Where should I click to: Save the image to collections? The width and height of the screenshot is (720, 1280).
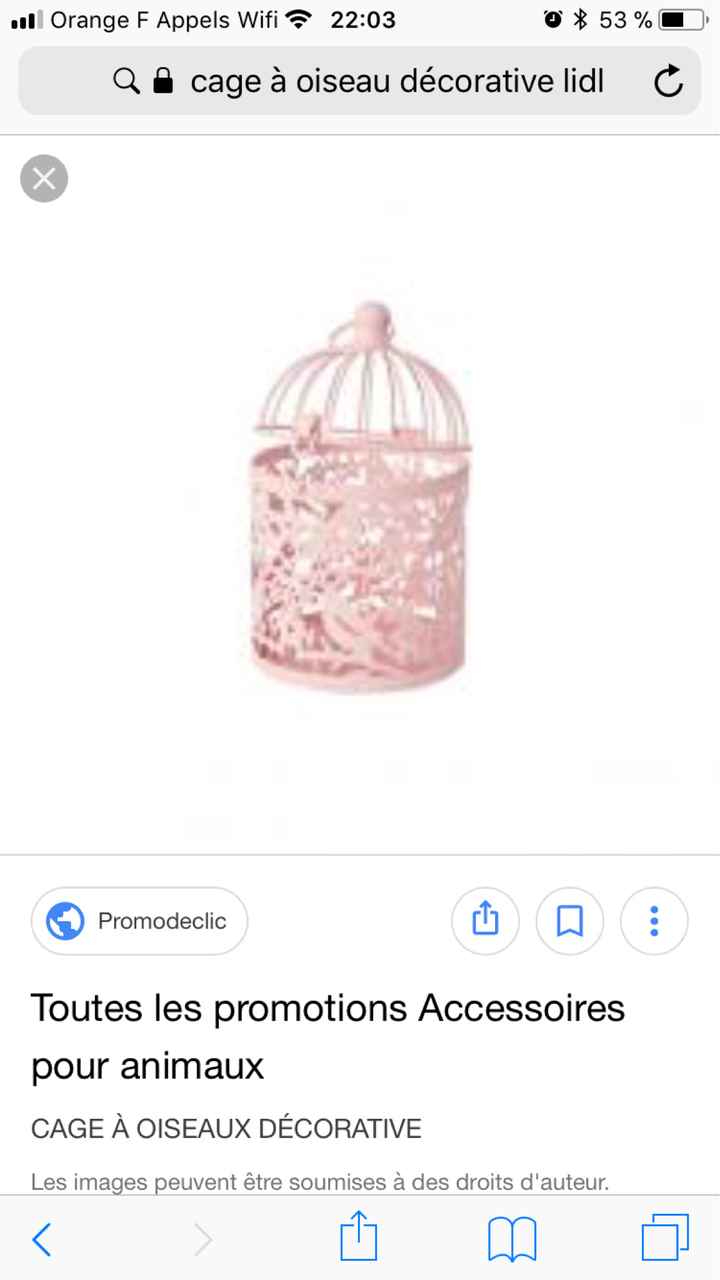coord(570,920)
